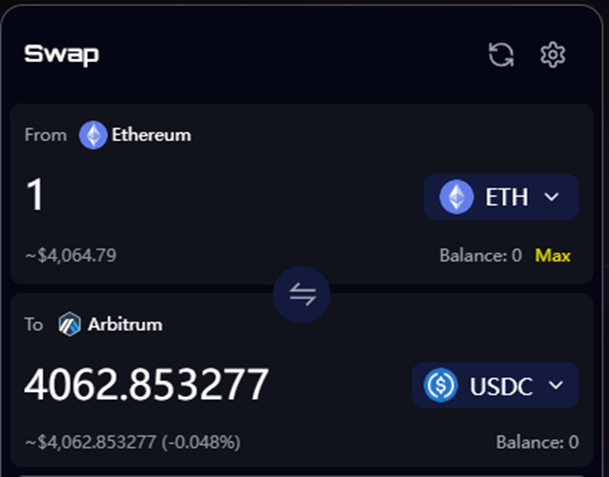Change the From network Ethereum
Screen dimensions: 609x477
coord(136,135)
